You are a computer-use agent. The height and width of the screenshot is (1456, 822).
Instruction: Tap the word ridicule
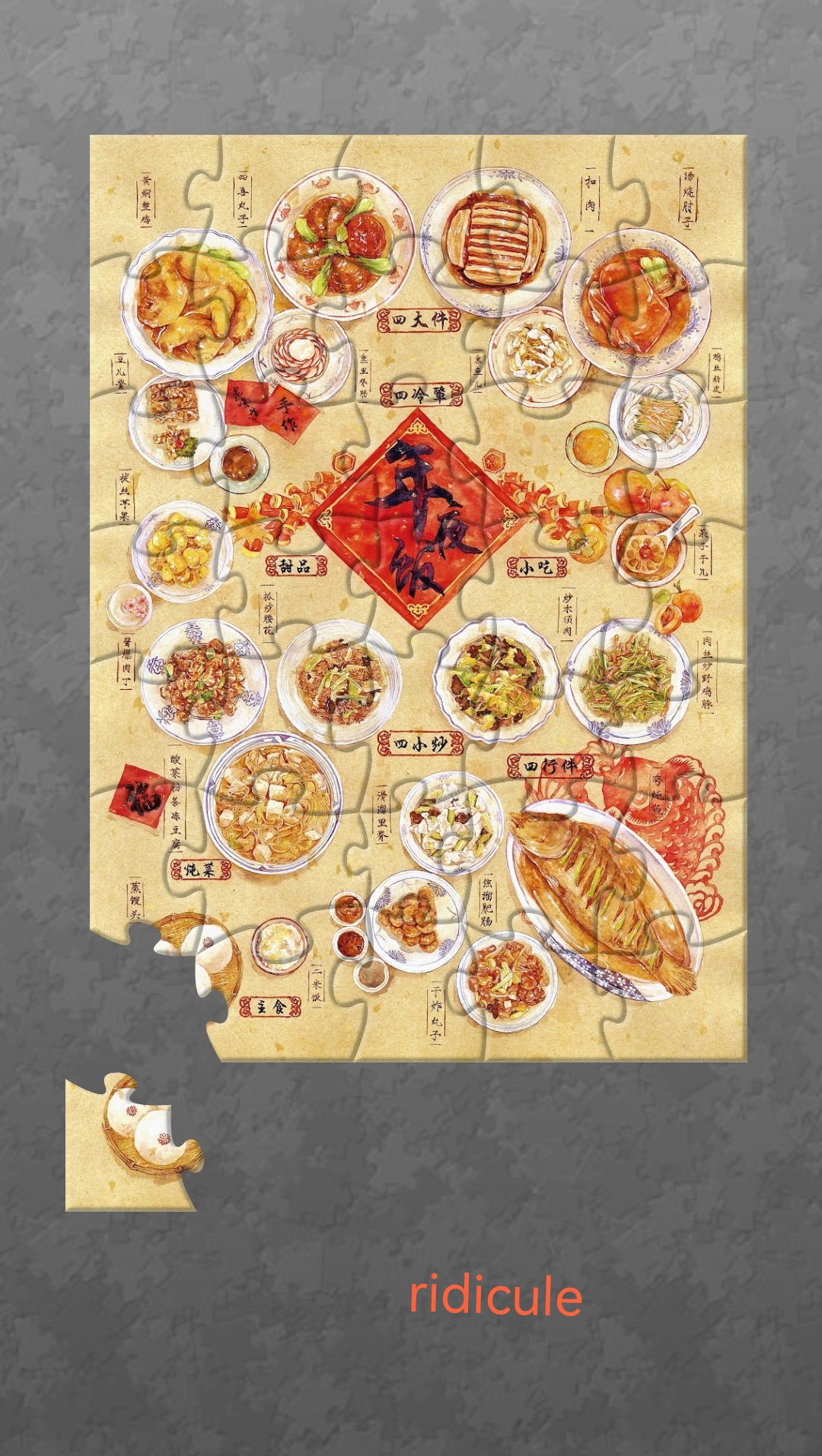click(x=495, y=1295)
